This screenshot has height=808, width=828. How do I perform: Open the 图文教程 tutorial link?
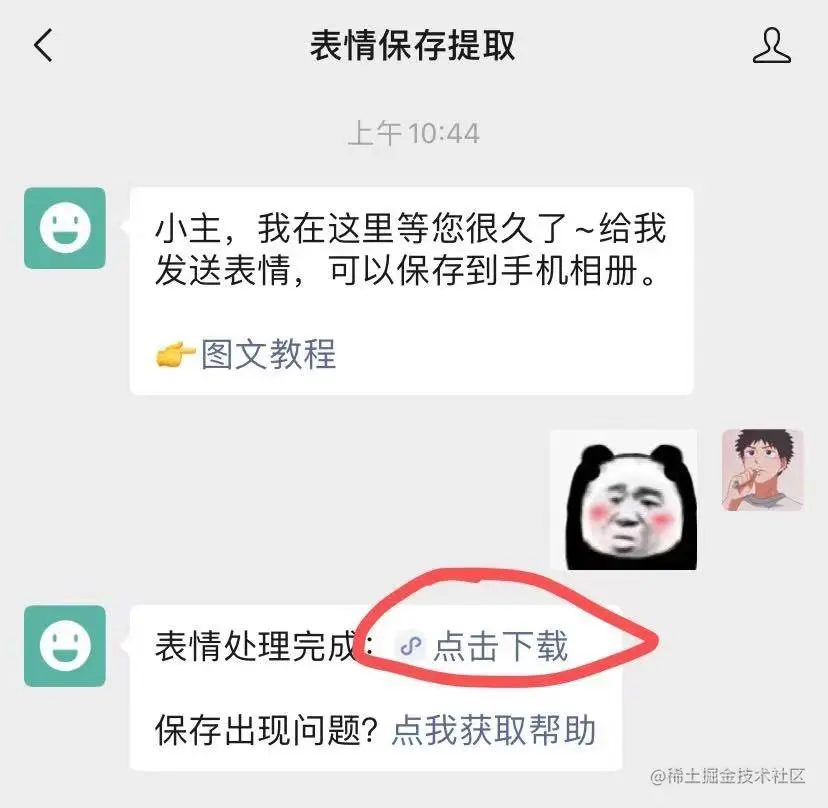click(x=268, y=354)
